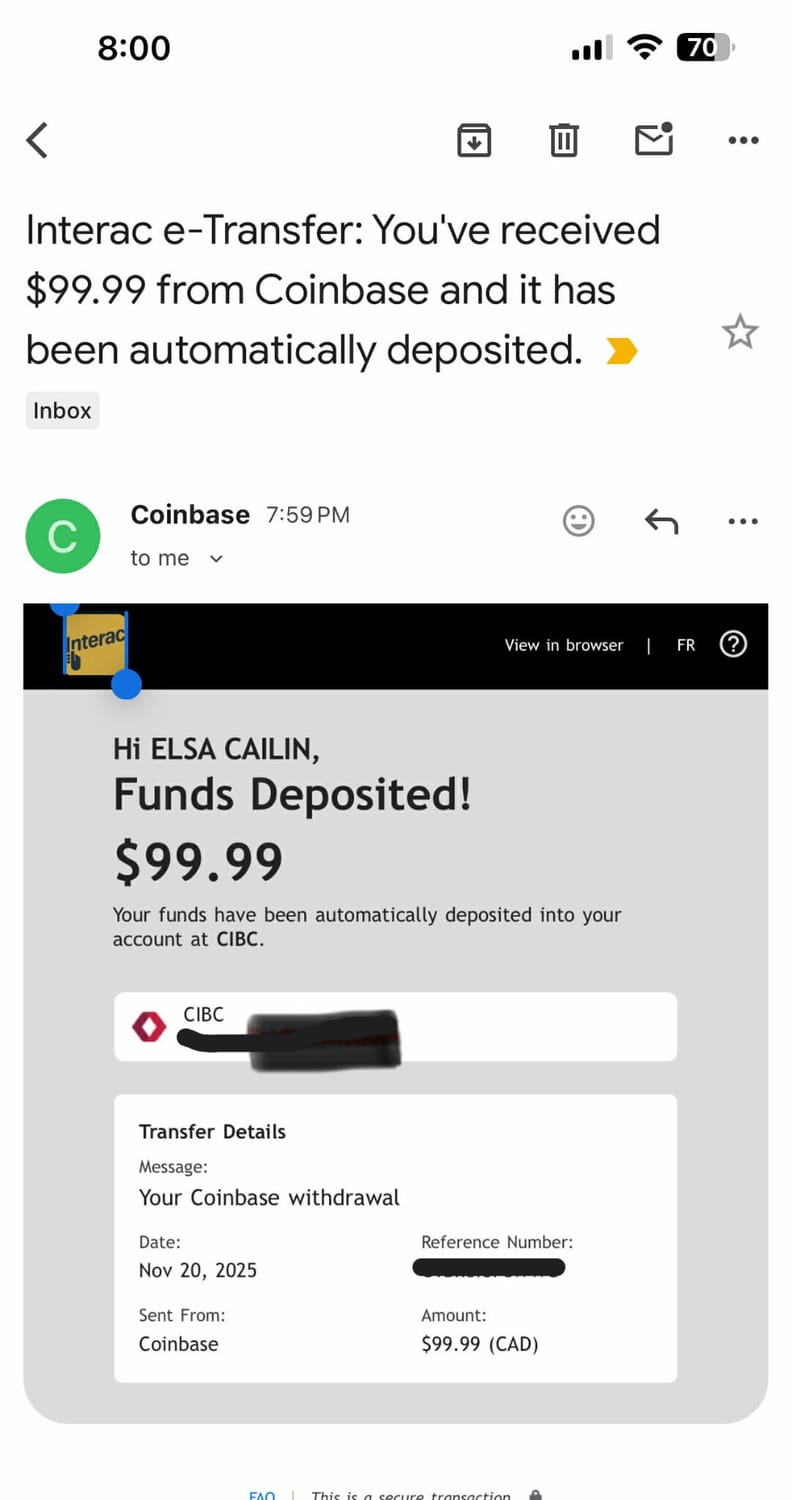Open the top overflow menu

pyautogui.click(x=743, y=140)
